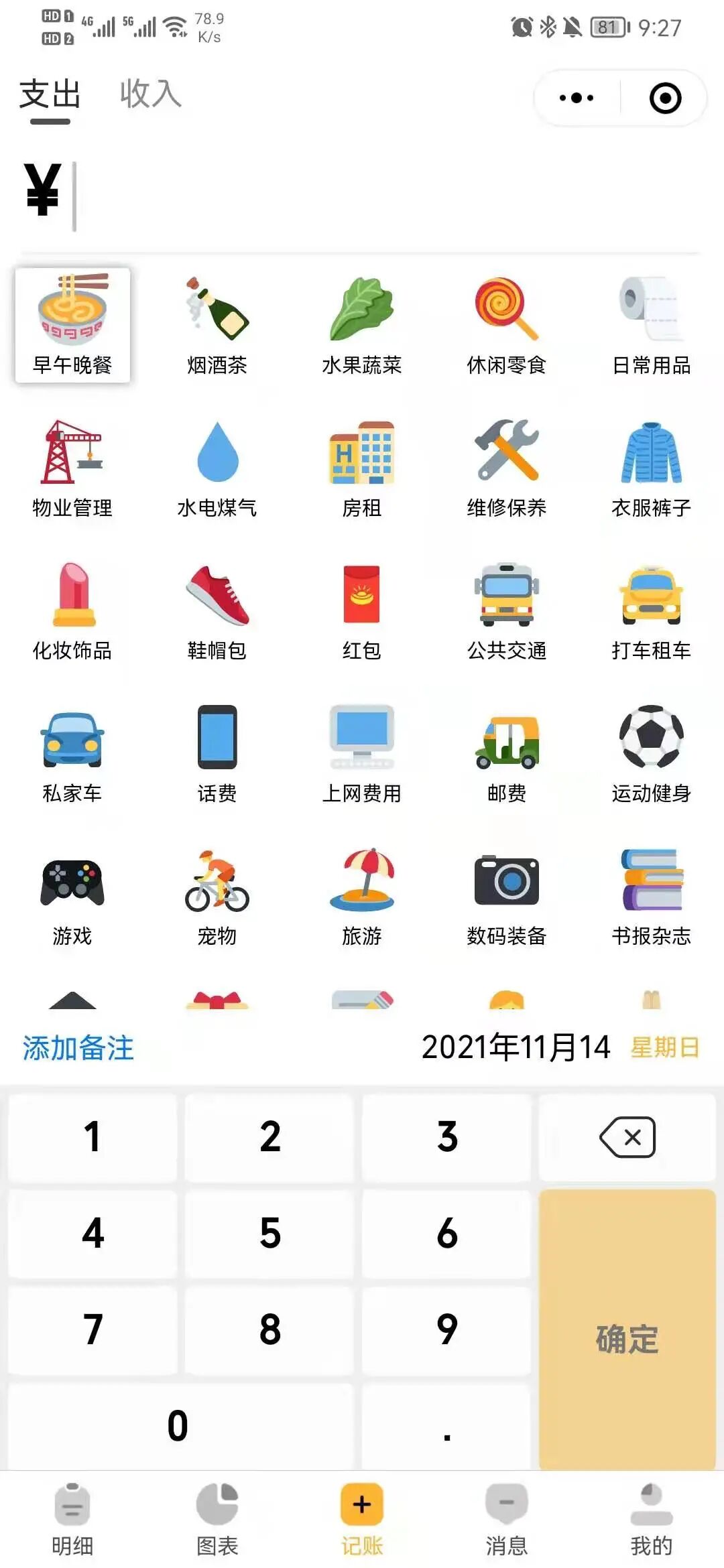Close the mini program via the circle icon
Image resolution: width=724 pixels, height=1568 pixels.
click(665, 99)
